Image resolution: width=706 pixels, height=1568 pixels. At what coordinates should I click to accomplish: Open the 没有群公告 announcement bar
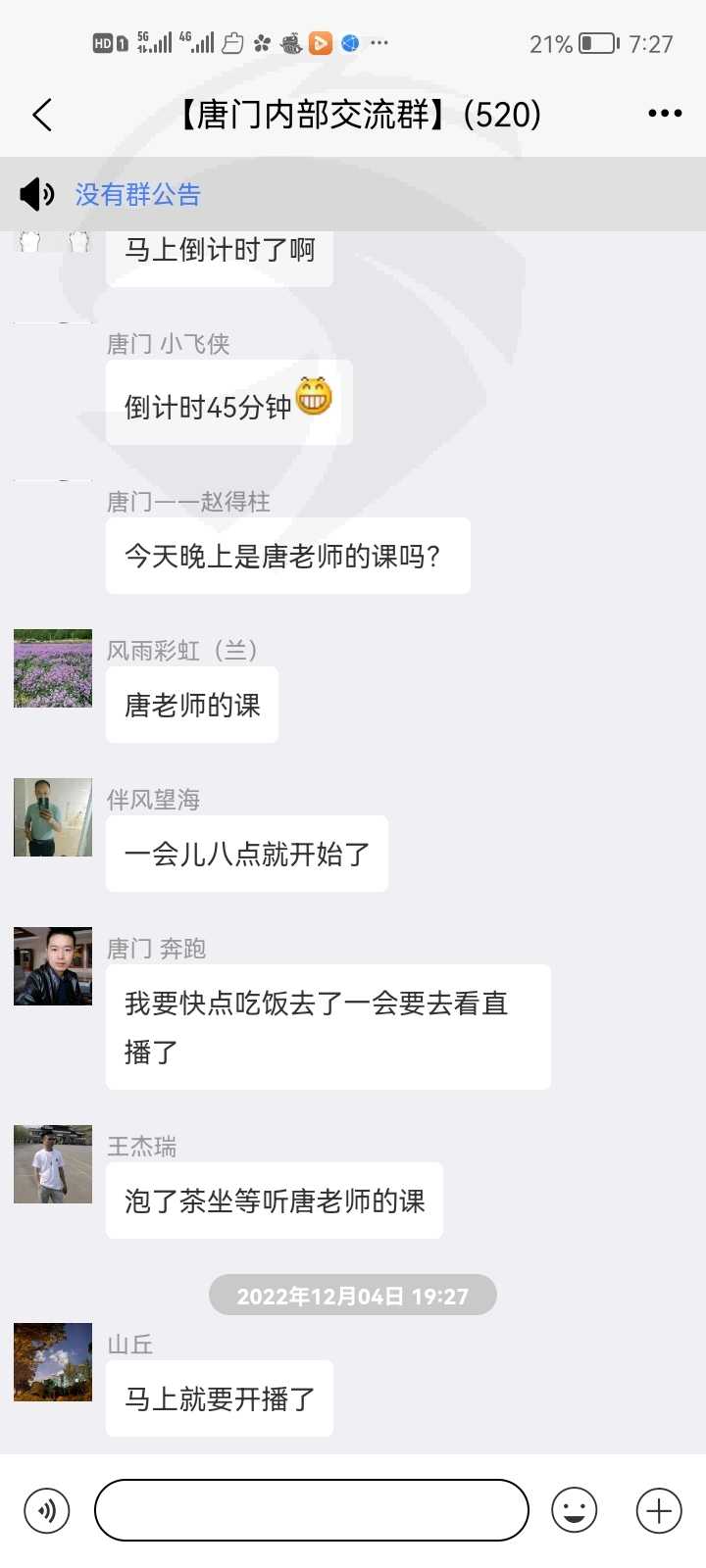coord(353,194)
